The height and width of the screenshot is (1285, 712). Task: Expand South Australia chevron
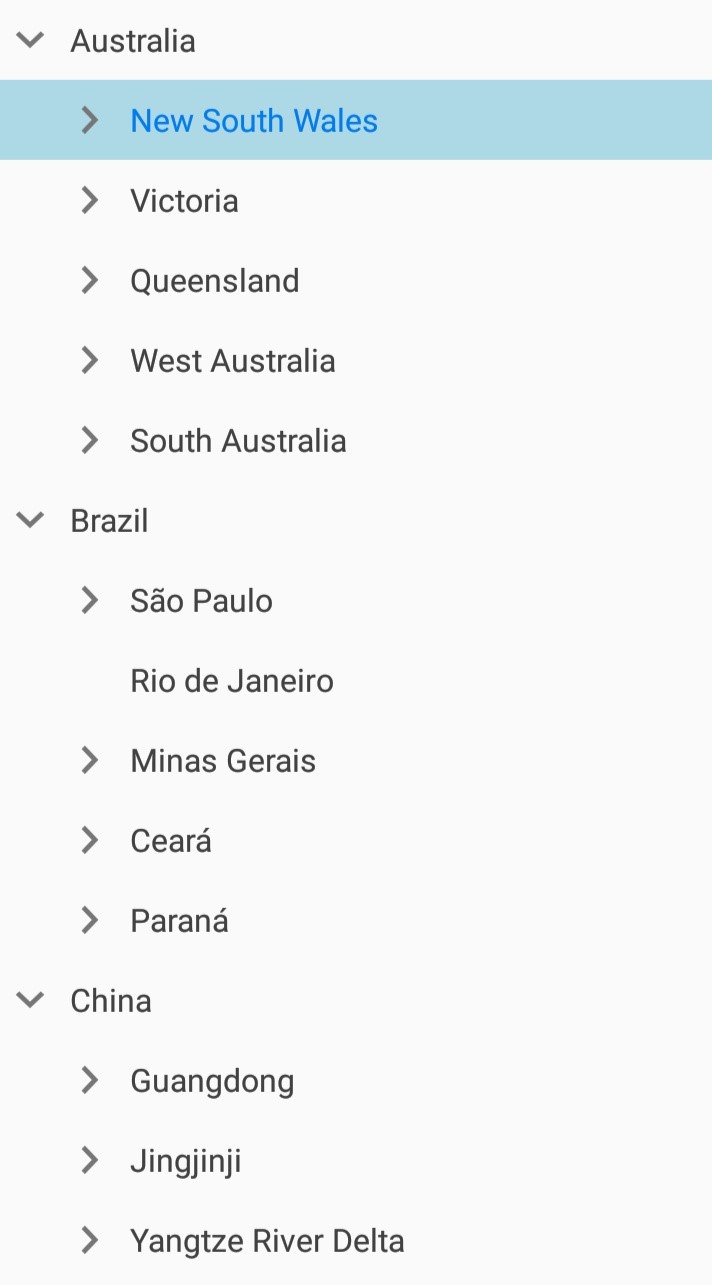click(x=90, y=441)
